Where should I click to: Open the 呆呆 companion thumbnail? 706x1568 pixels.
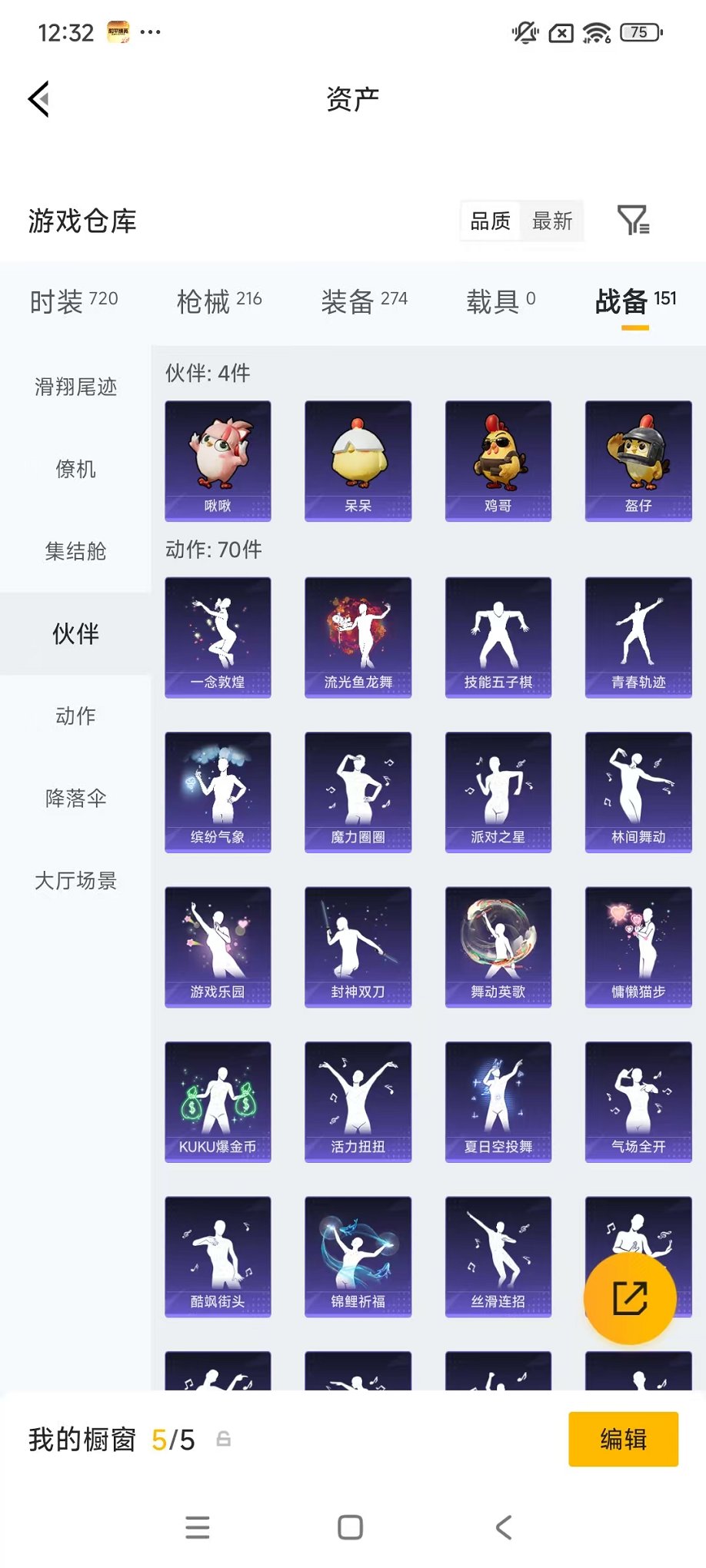click(x=358, y=460)
